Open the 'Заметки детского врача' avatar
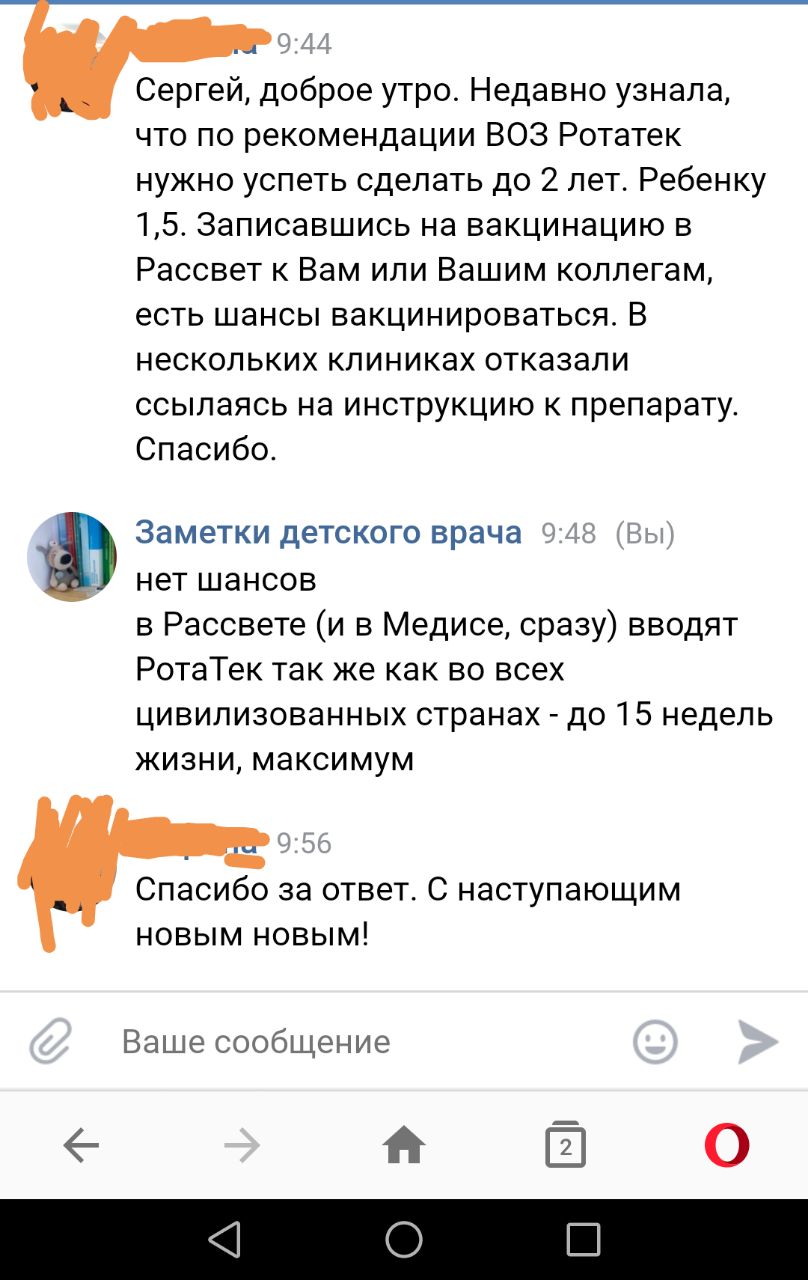Screen dimensions: 808x1280 (72, 556)
